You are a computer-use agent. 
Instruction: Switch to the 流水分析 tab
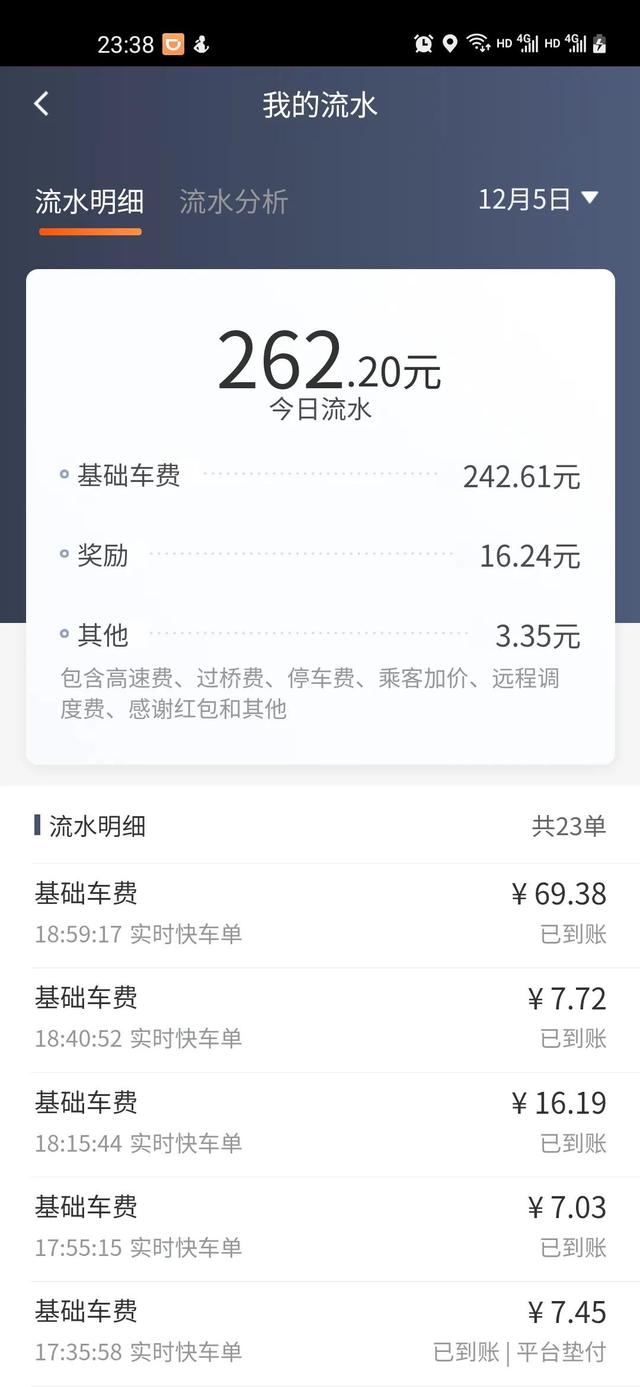(233, 202)
